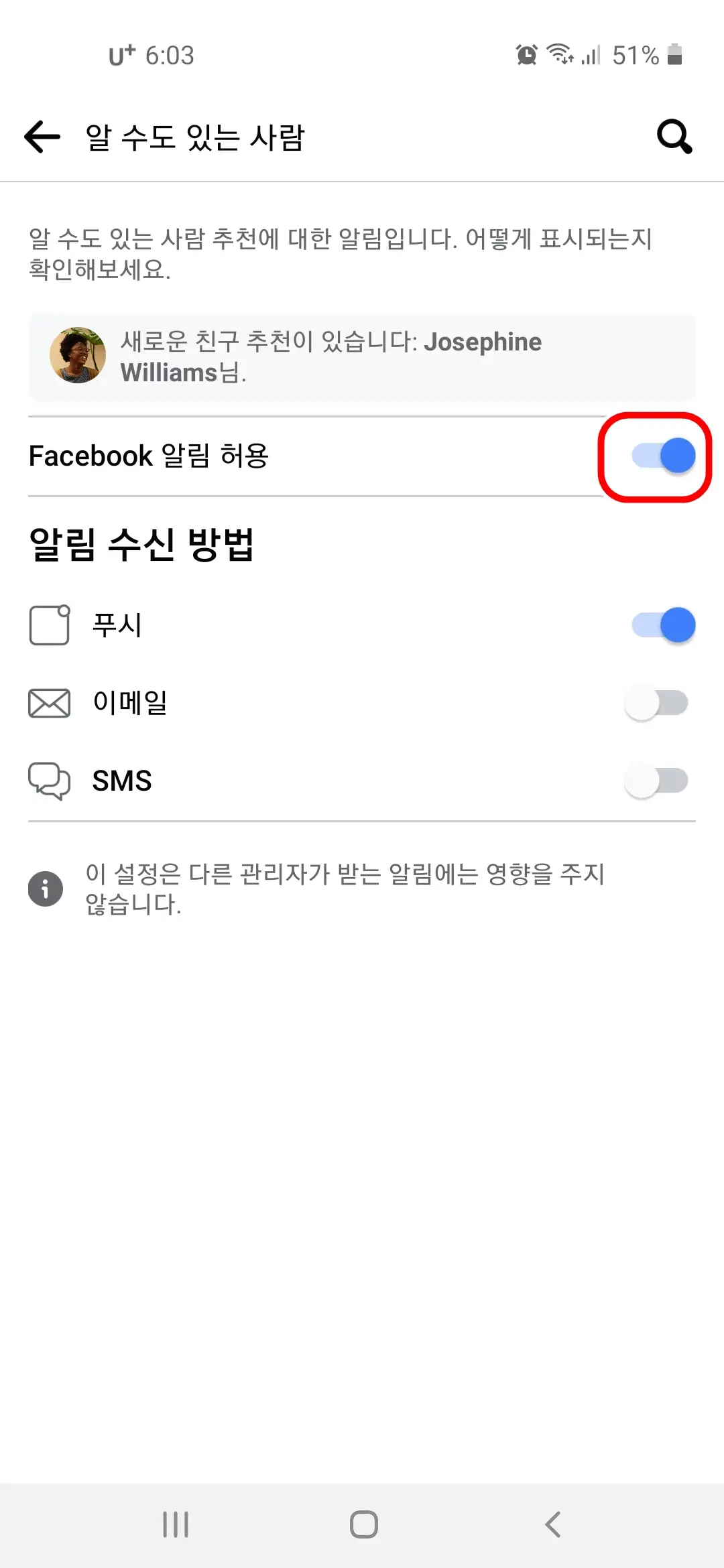Enable the SMS notification toggle
This screenshot has height=1568, width=724.
pyautogui.click(x=656, y=780)
